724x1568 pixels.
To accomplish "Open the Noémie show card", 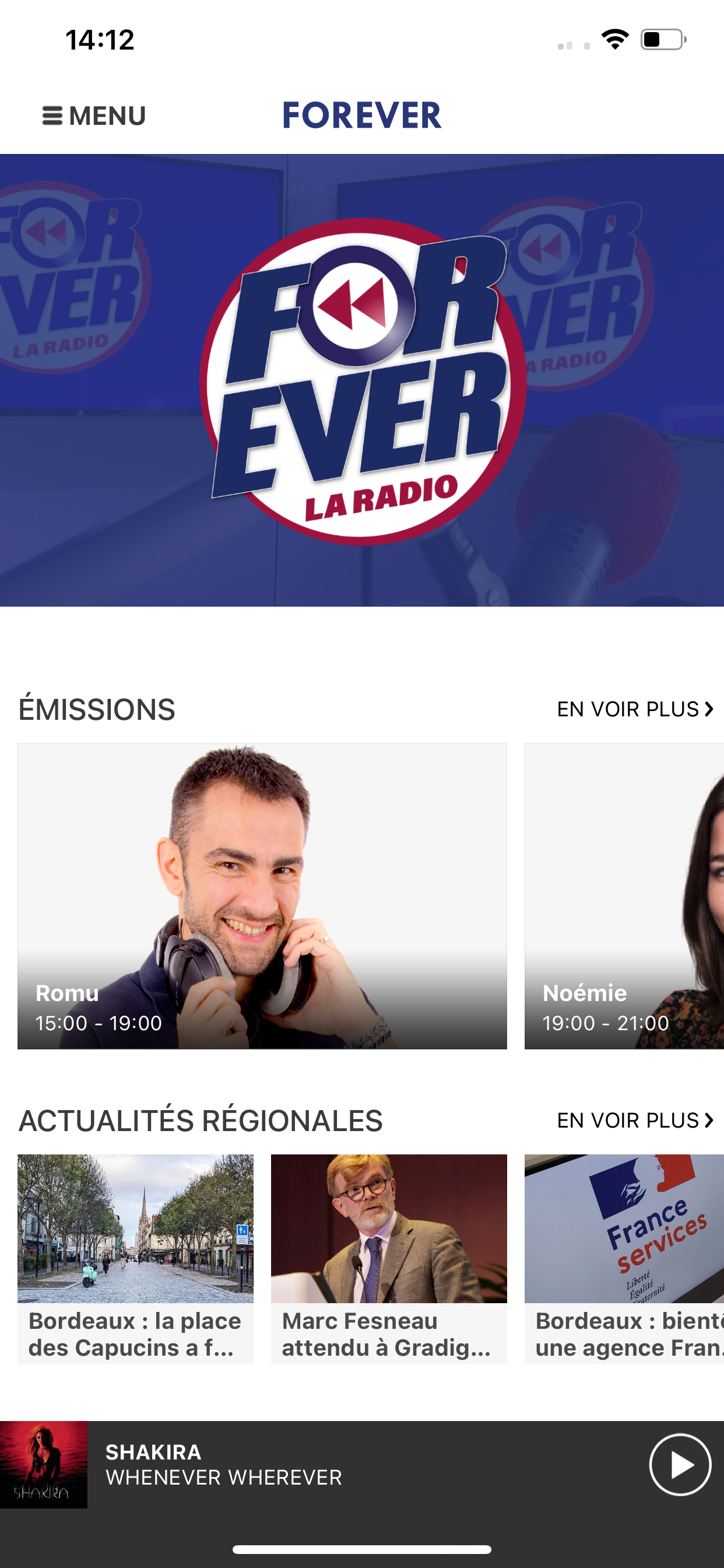I will pyautogui.click(x=624, y=895).
